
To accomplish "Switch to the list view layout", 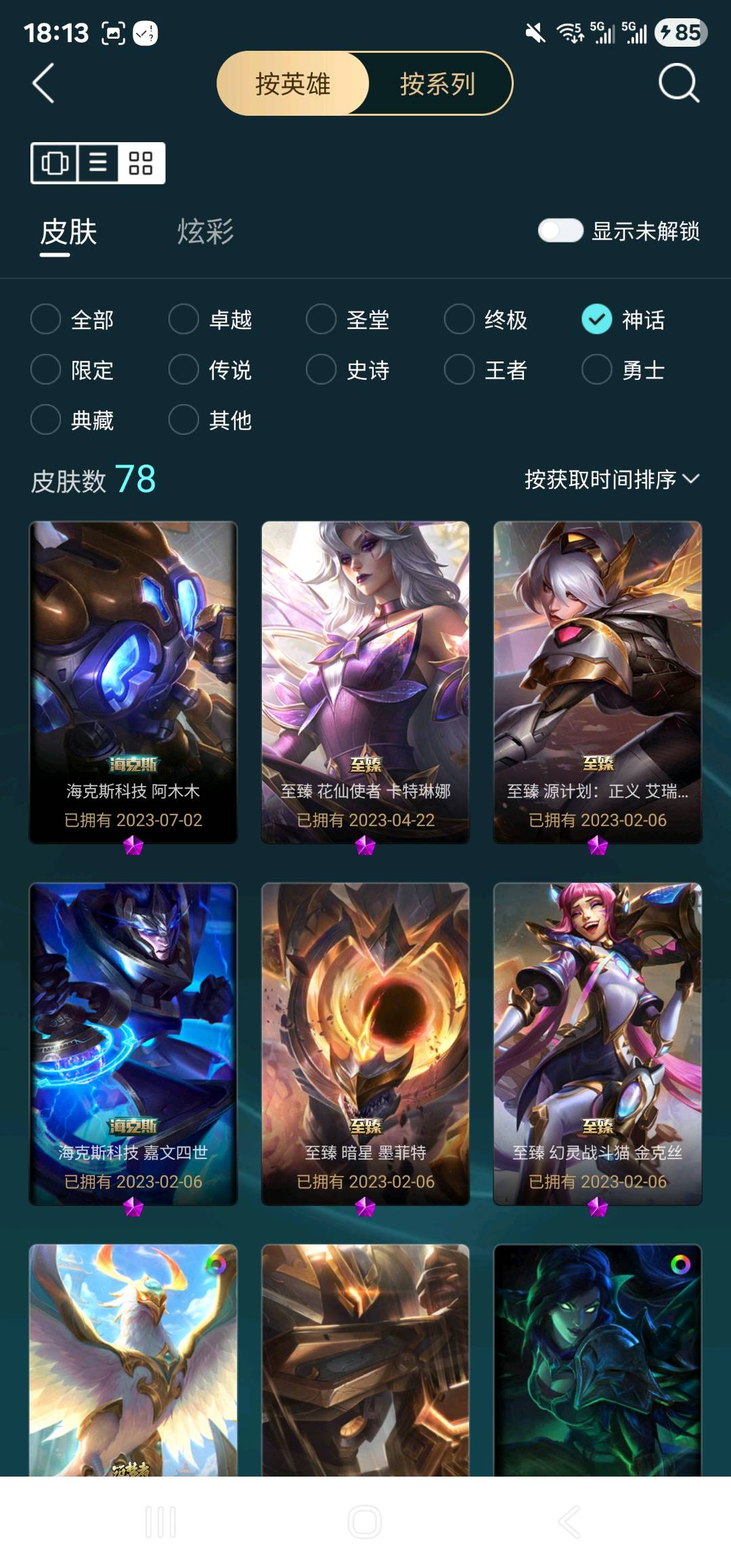I will (98, 163).
